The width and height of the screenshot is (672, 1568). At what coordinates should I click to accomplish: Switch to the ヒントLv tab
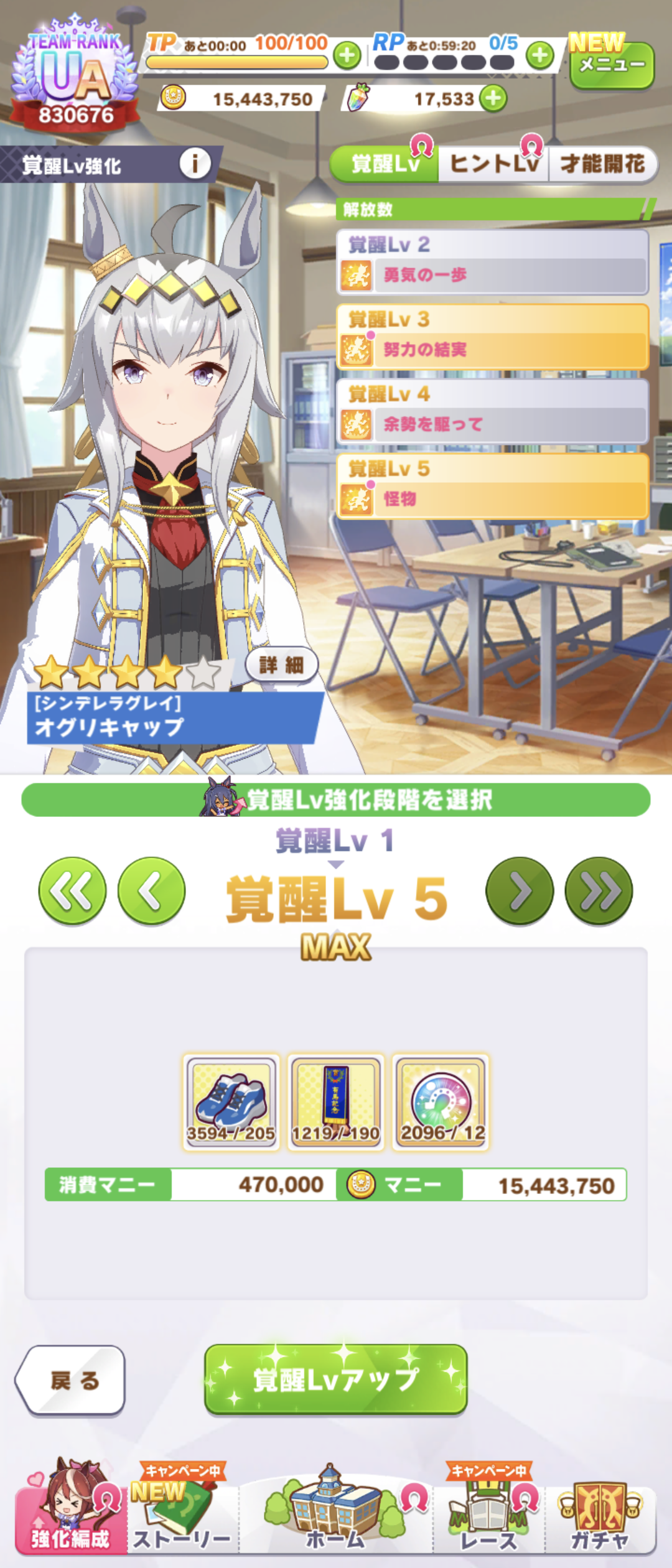[x=493, y=164]
